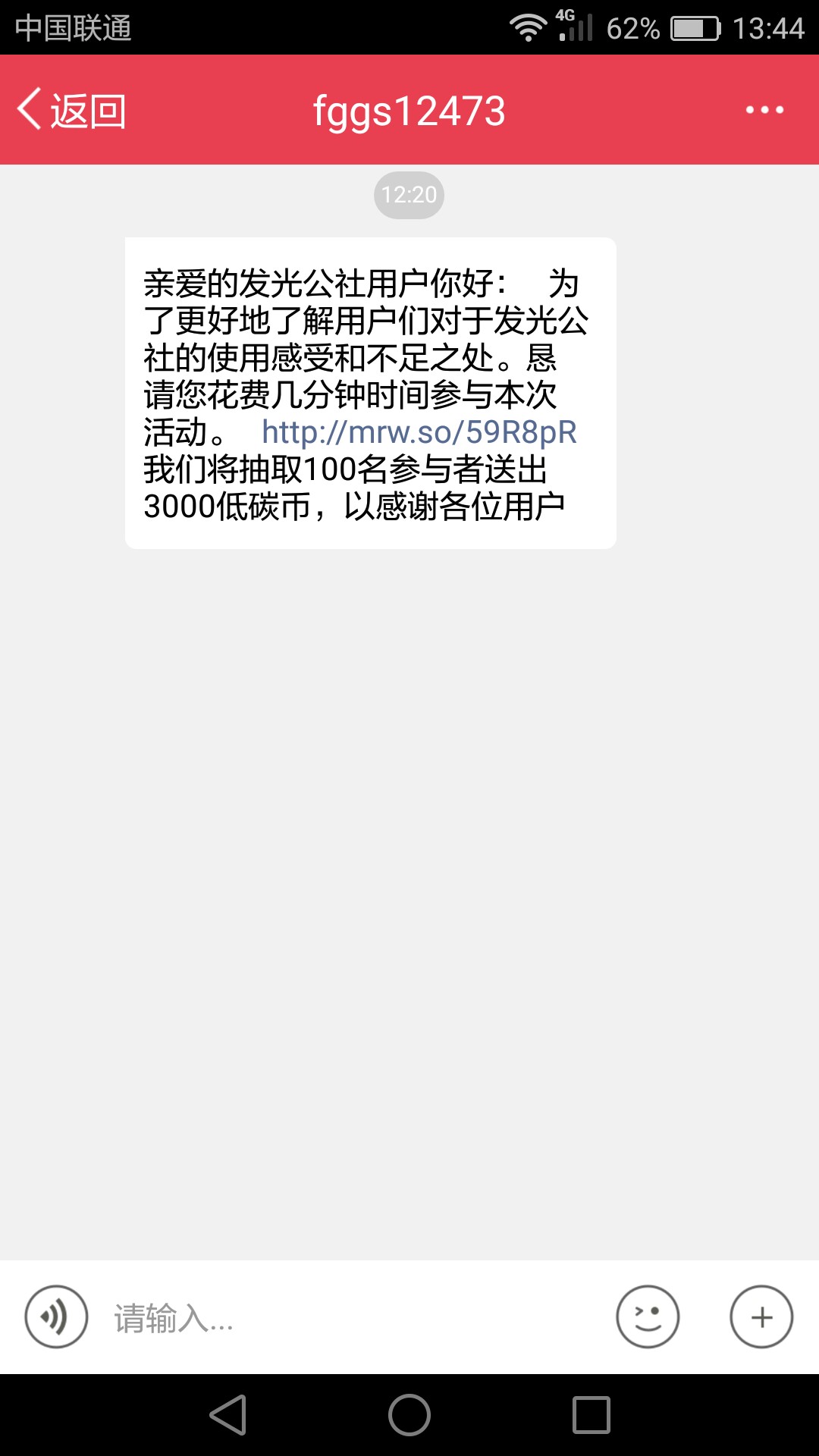Screen dimensions: 819x1456
Task: Open the plus attachment menu
Action: (761, 1317)
